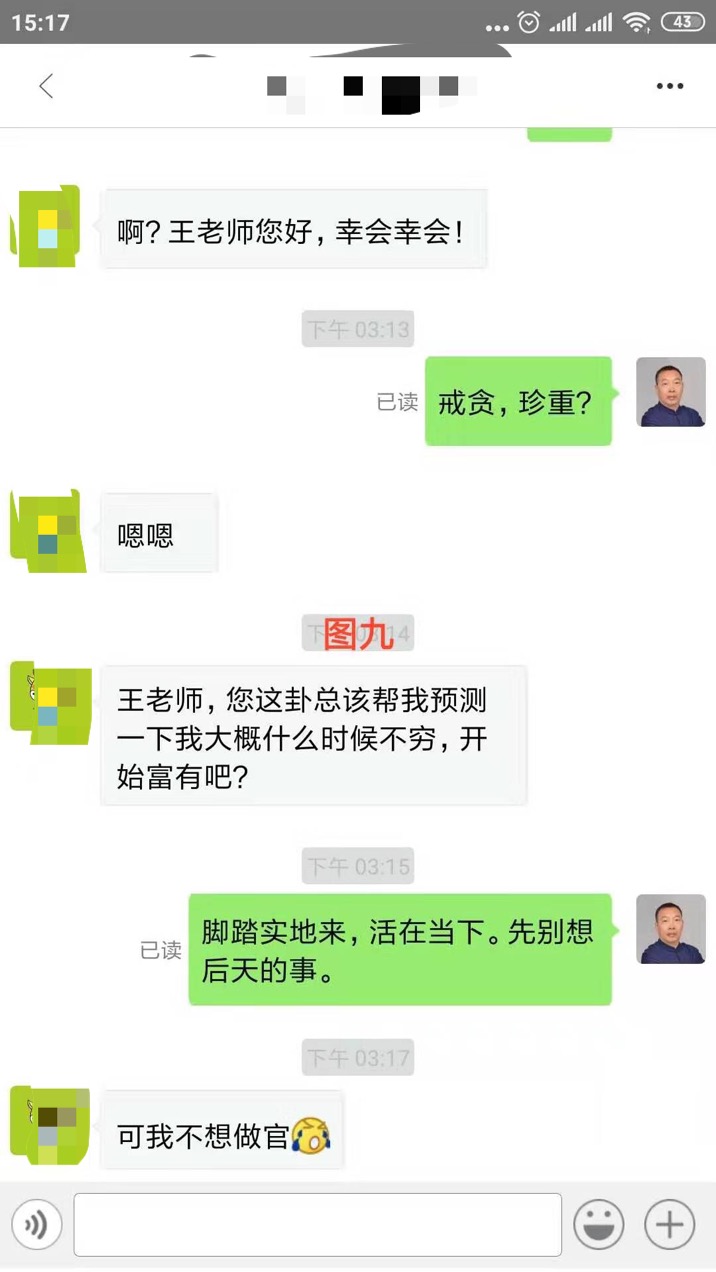Open the plus attachment menu

pyautogui.click(x=669, y=1224)
